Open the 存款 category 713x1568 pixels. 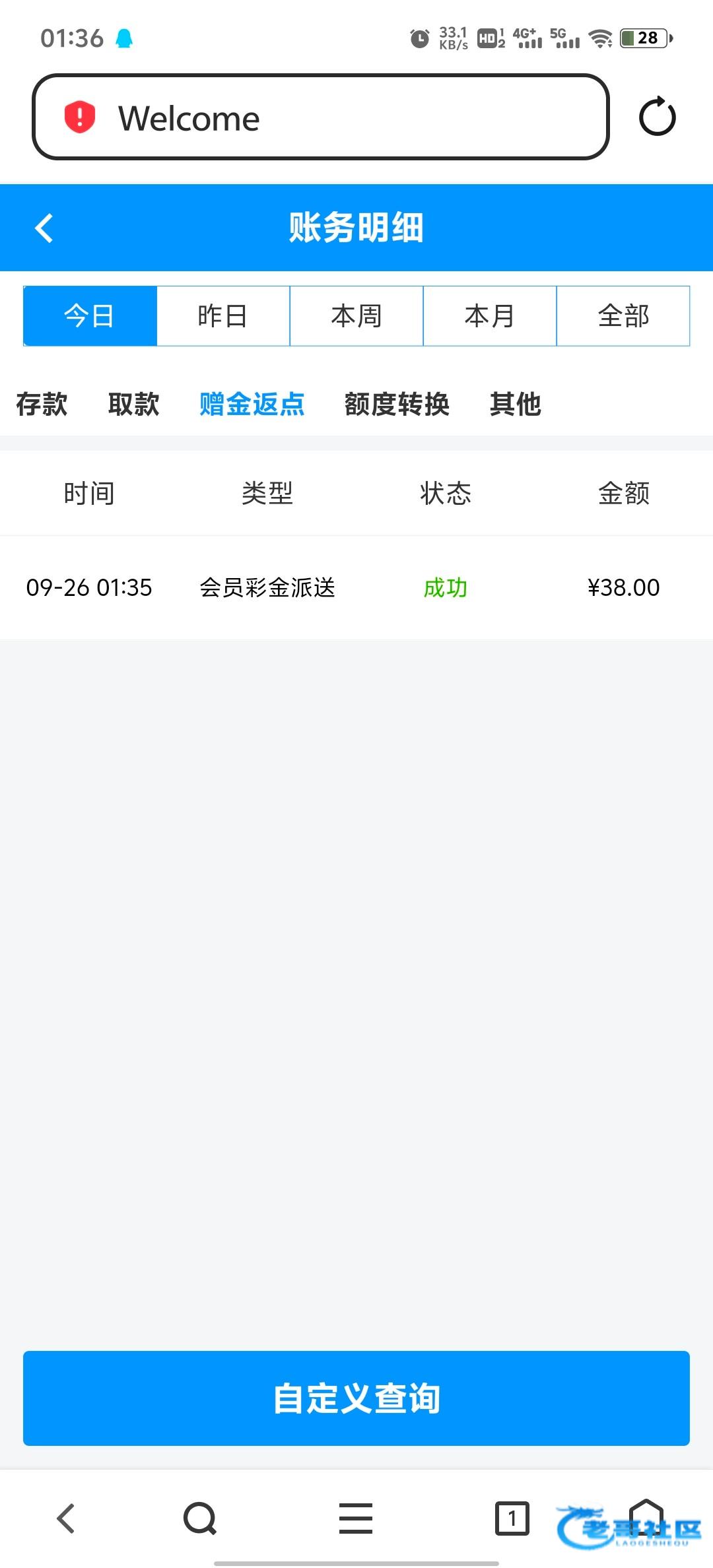click(x=42, y=404)
